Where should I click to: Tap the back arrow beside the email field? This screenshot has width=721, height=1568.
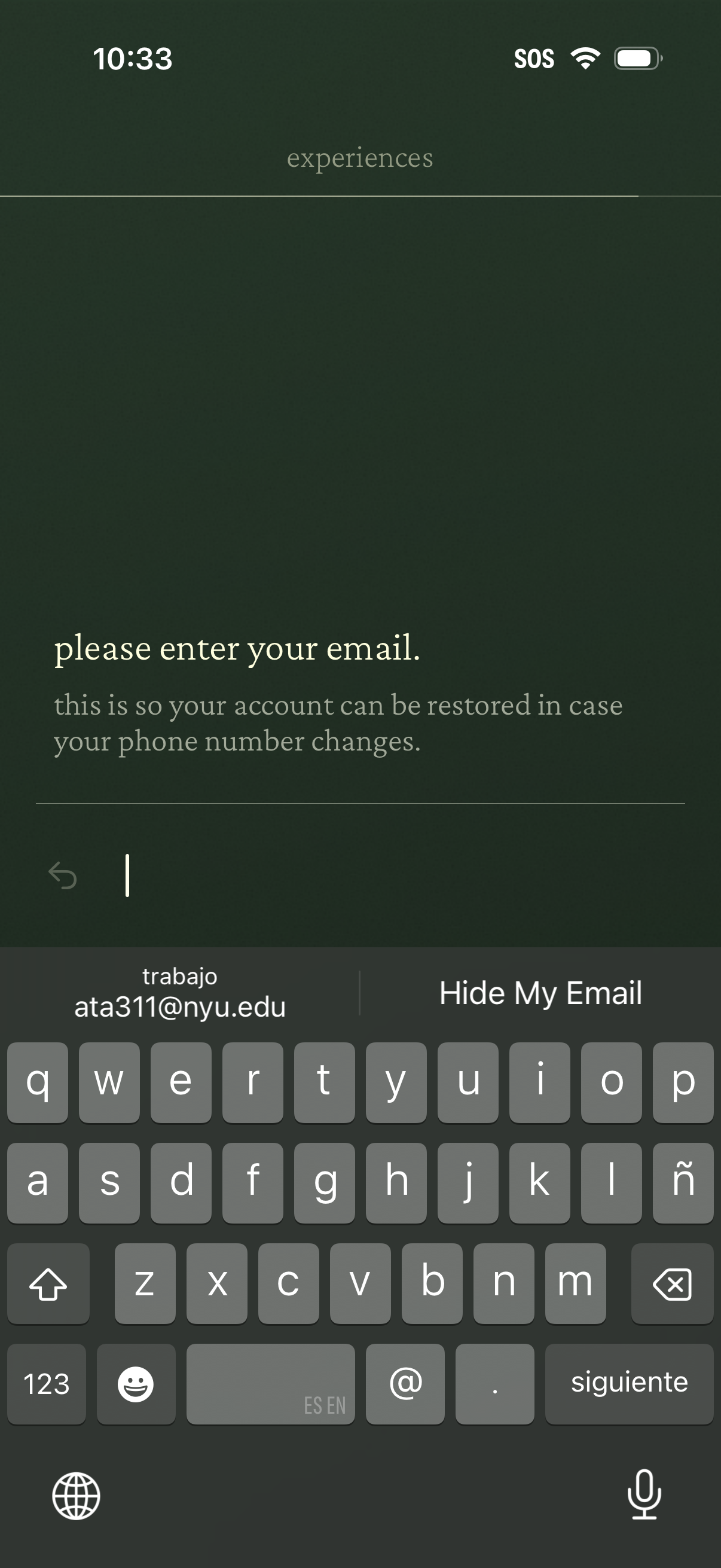pos(63,875)
